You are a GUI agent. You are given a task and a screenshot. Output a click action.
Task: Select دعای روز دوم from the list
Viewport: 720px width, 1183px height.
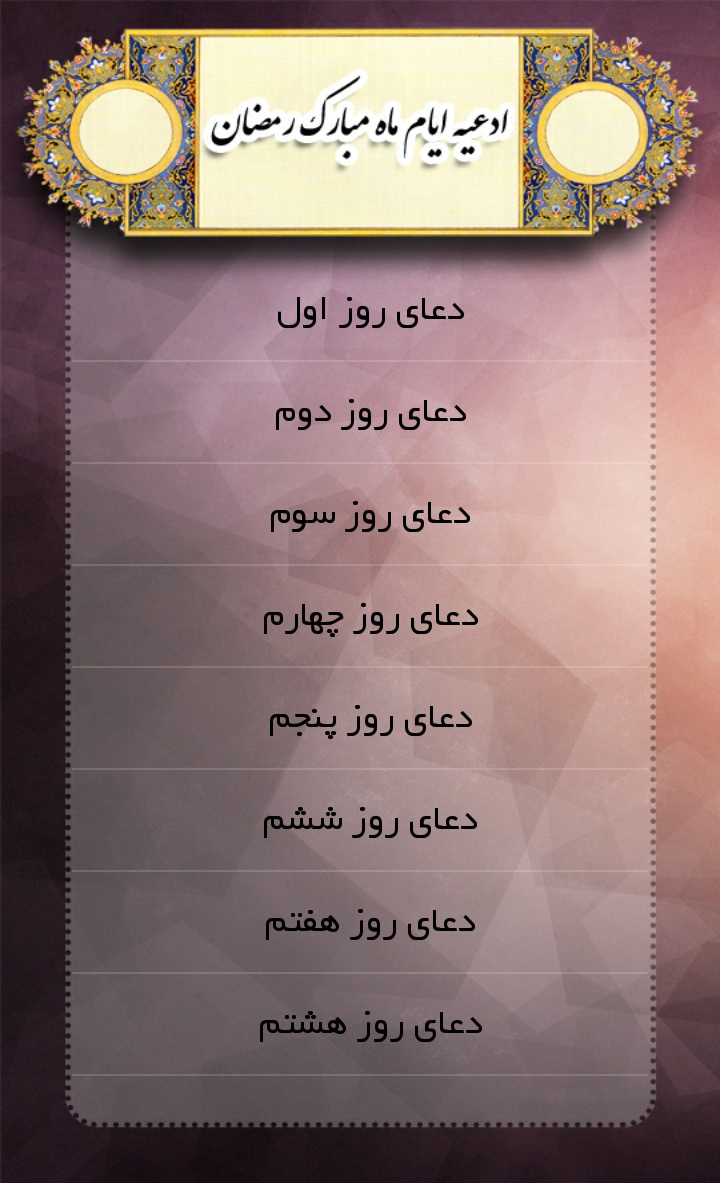pos(370,413)
